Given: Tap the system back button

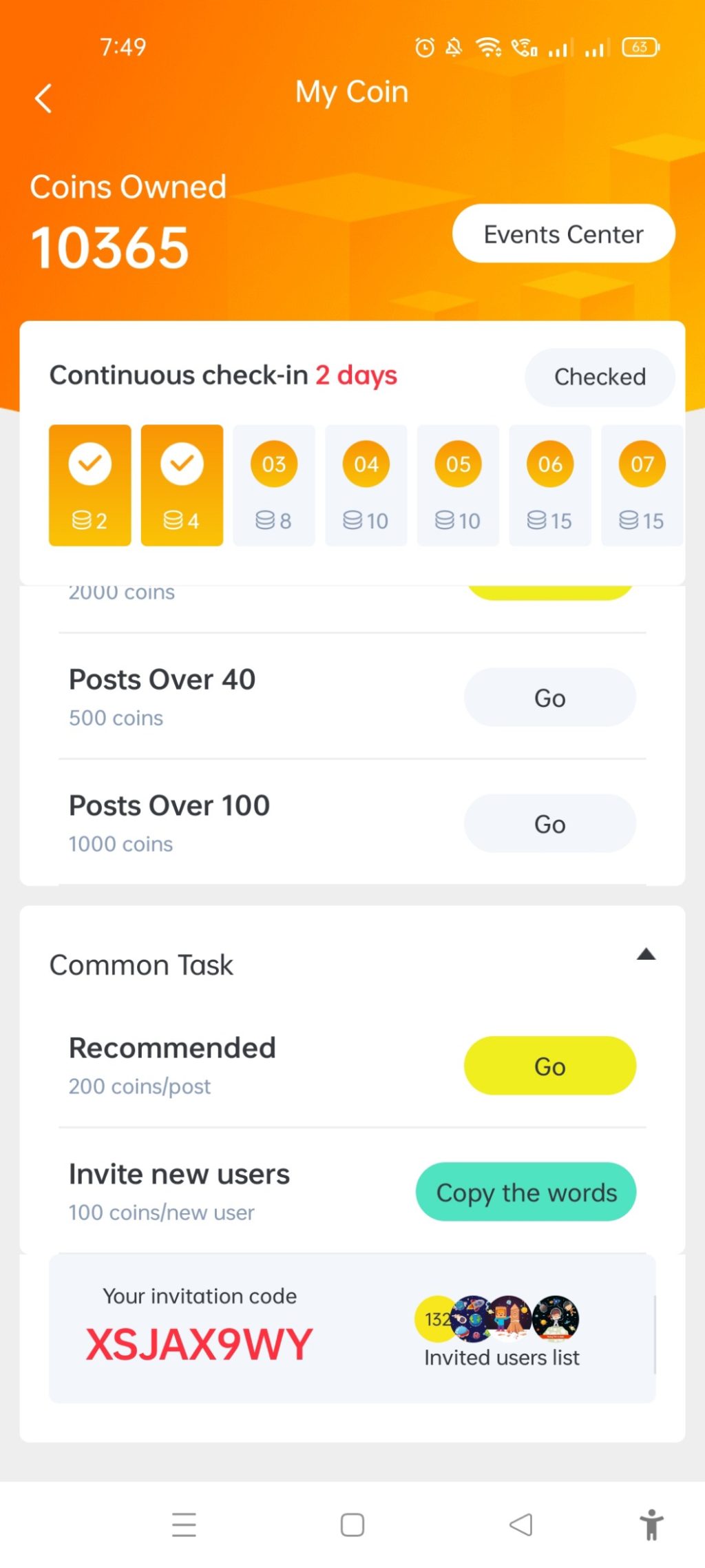Looking at the screenshot, I should pos(521,1525).
